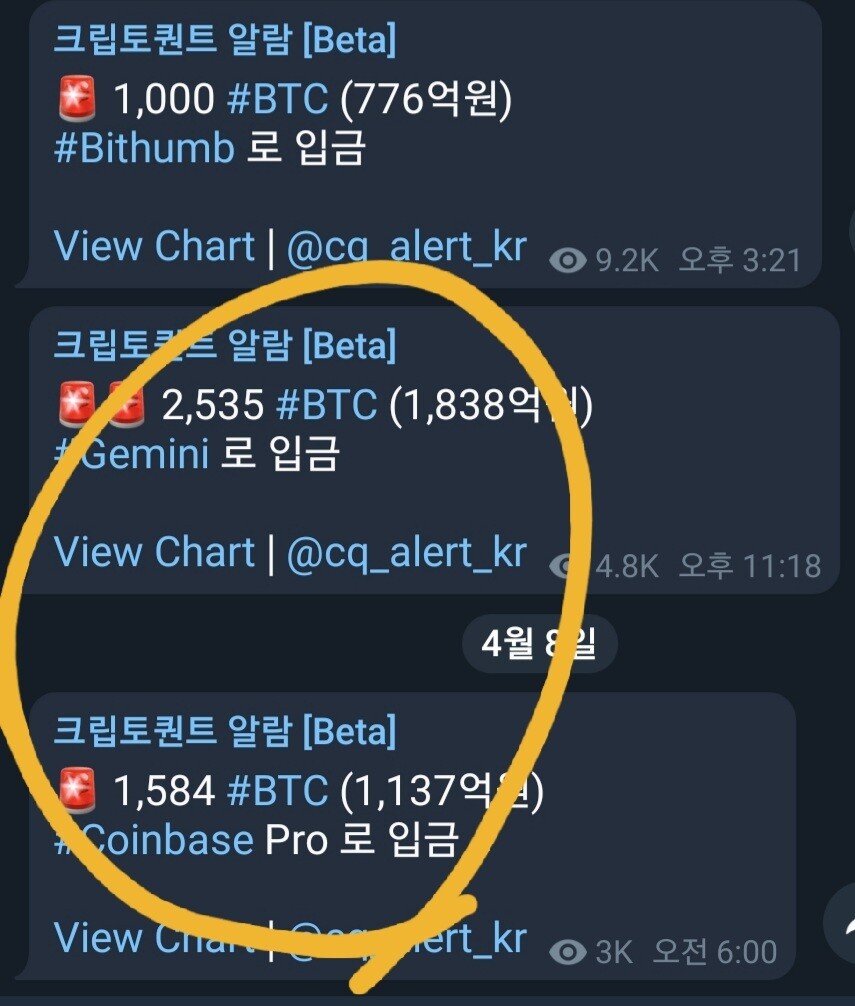Click View Chart in the Gemini alert
This screenshot has width=855, height=1006.
(155, 552)
